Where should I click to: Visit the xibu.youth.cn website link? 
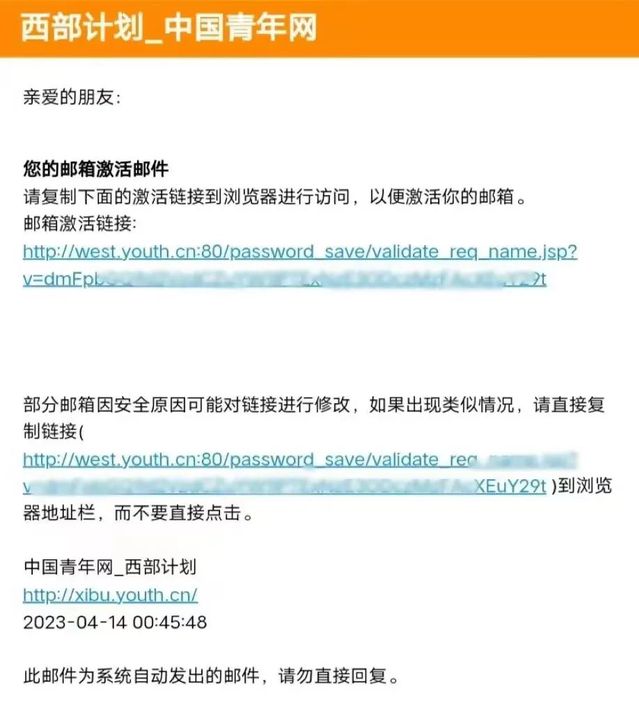[x=110, y=595]
